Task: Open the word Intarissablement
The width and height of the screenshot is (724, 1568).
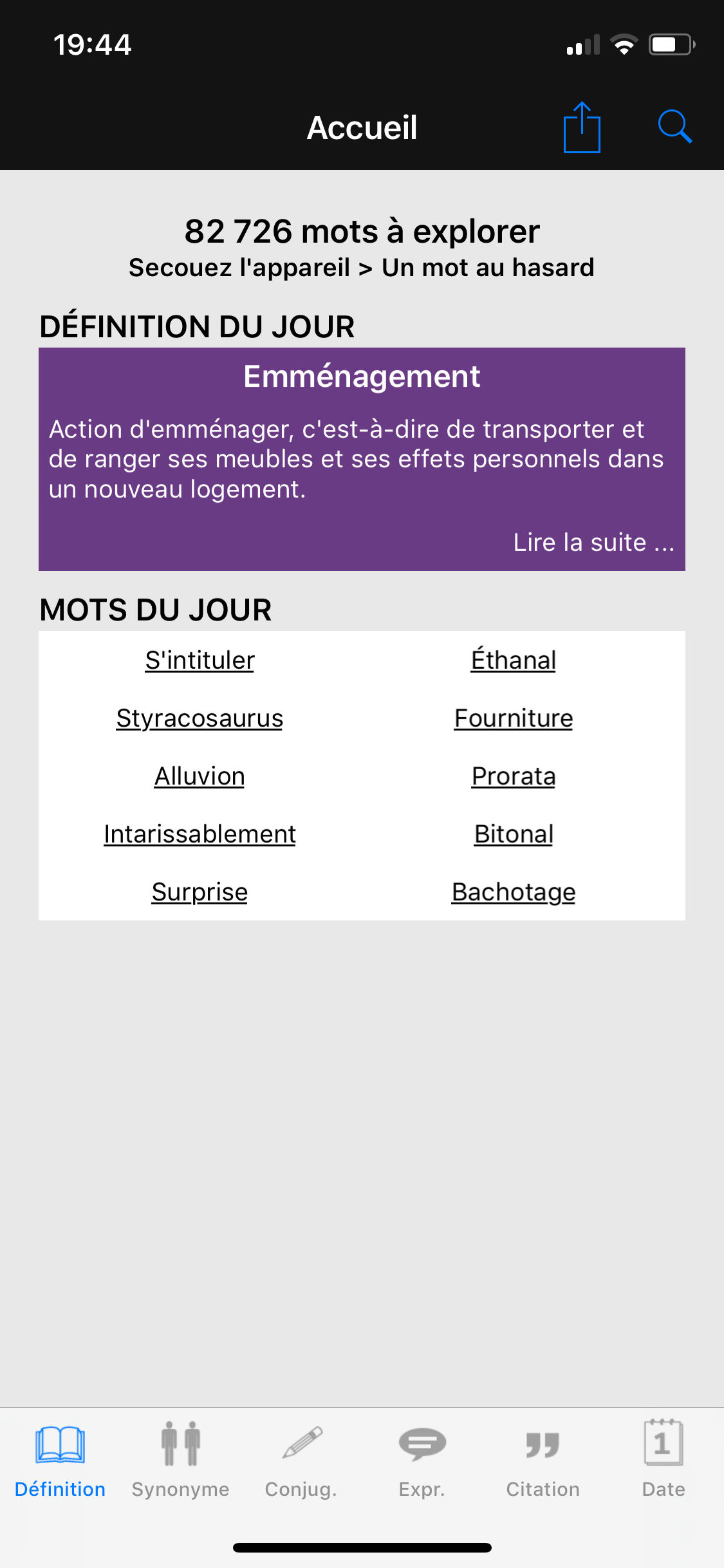Action: click(x=199, y=834)
